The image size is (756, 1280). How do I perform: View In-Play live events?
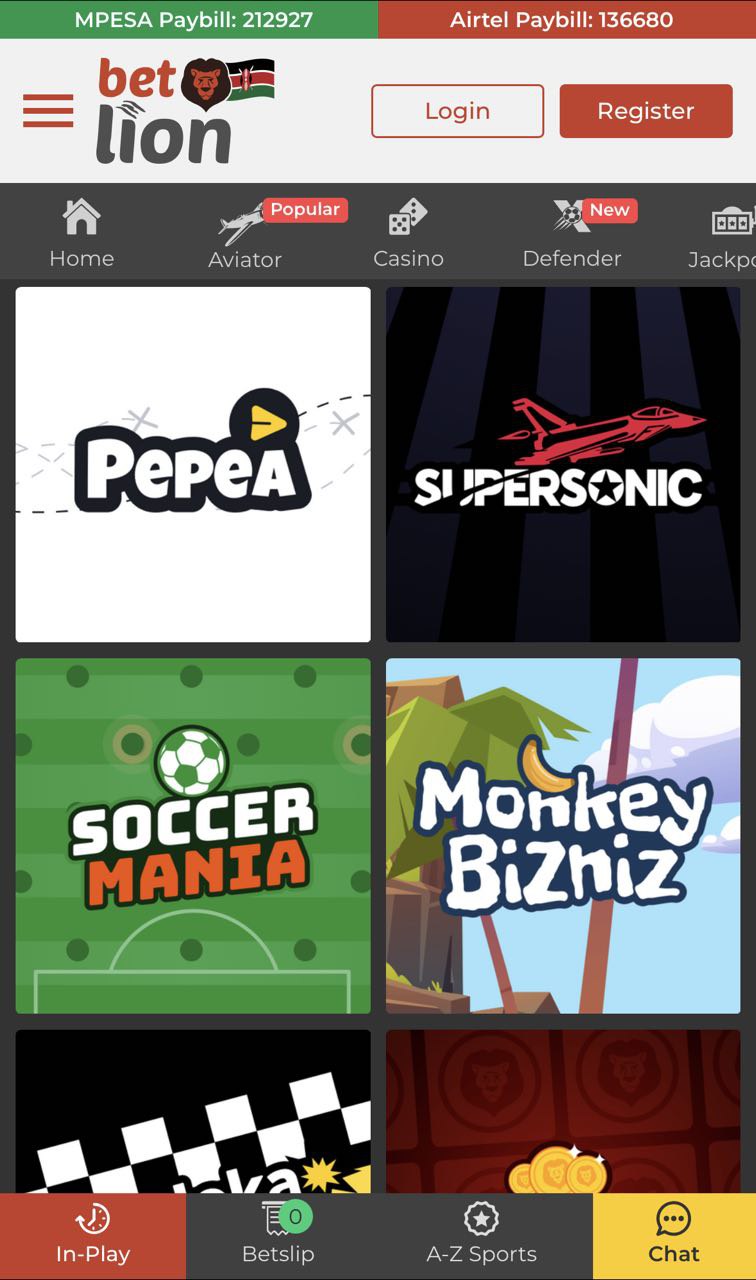(x=93, y=1236)
